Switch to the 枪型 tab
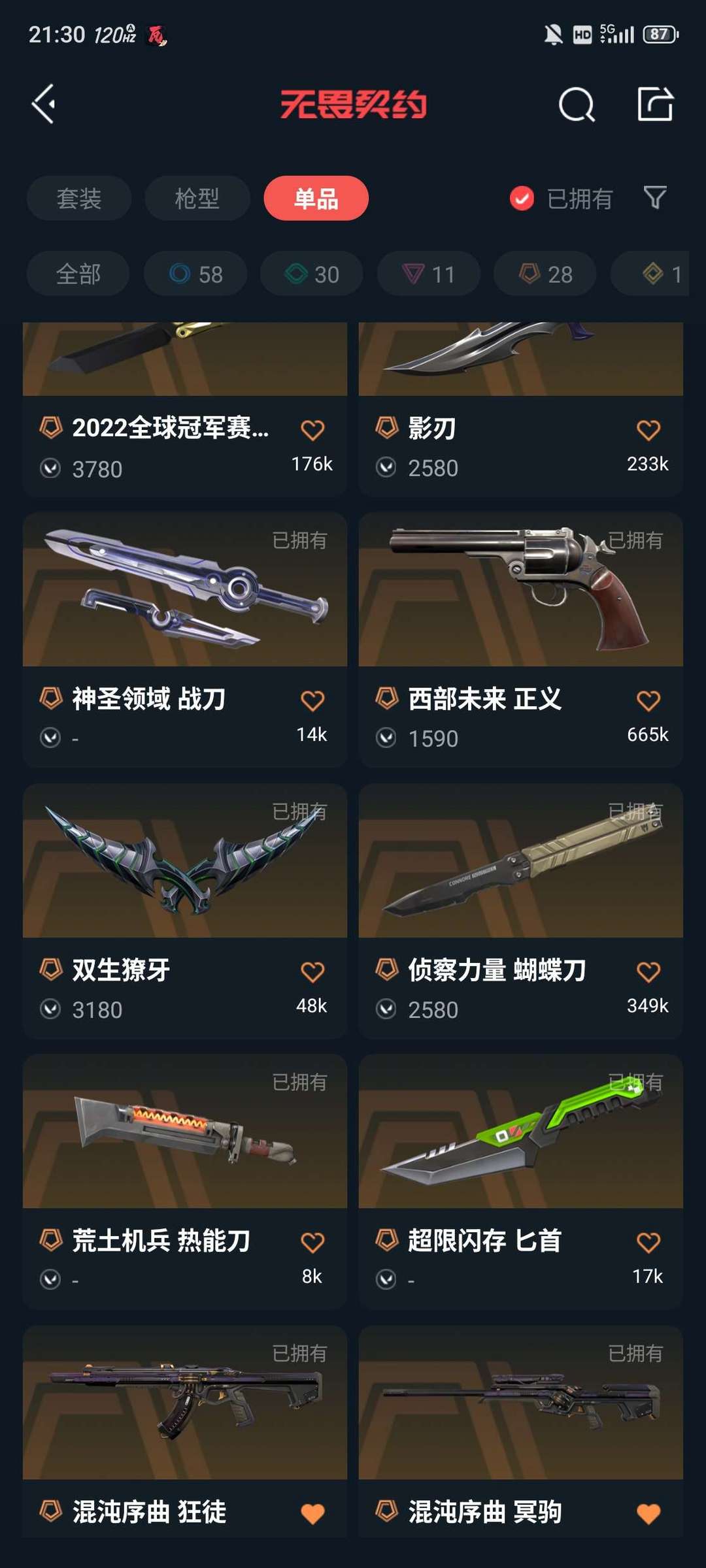706x1568 pixels. coord(197,198)
